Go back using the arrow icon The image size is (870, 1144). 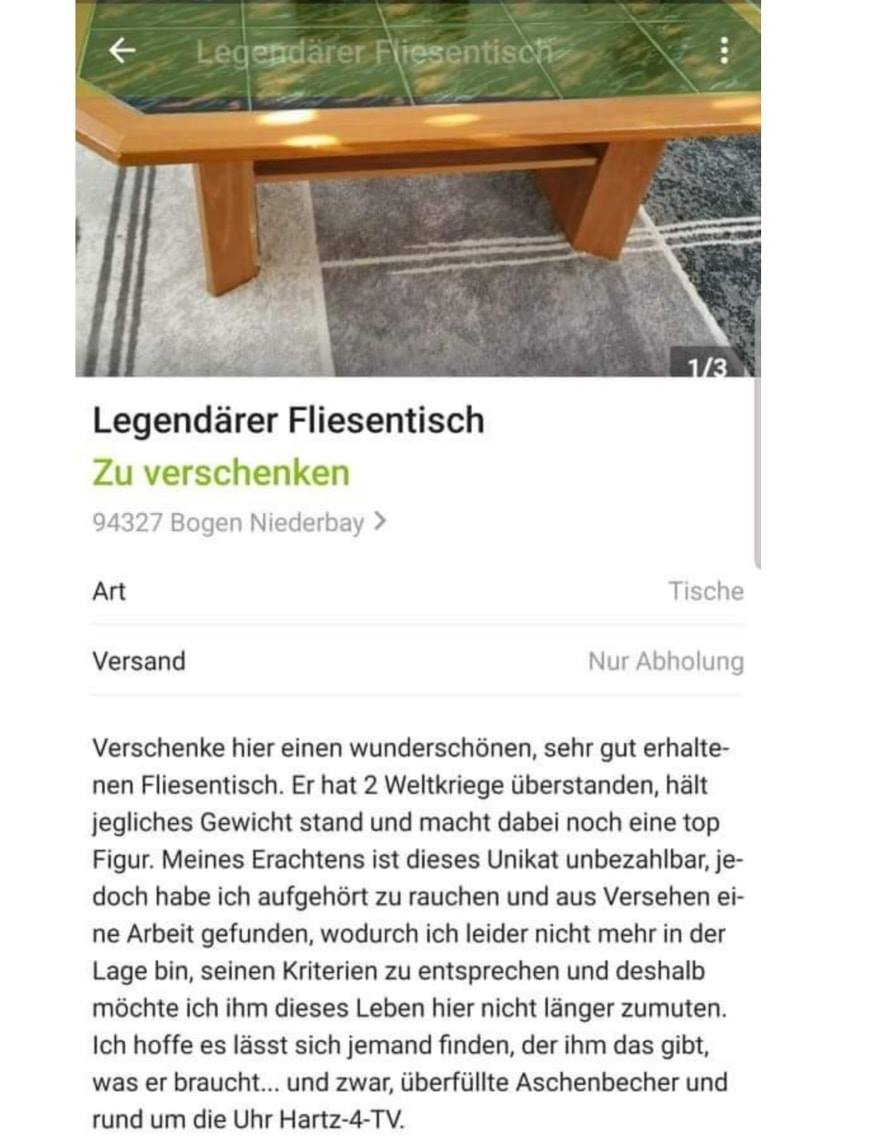(121, 51)
